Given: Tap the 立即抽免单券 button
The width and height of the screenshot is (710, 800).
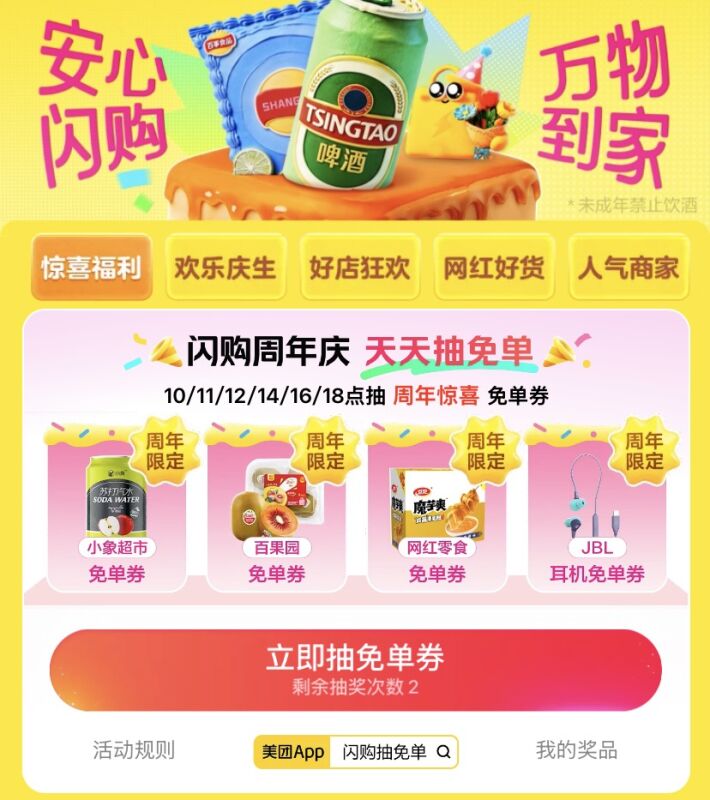Looking at the screenshot, I should click(355, 669).
